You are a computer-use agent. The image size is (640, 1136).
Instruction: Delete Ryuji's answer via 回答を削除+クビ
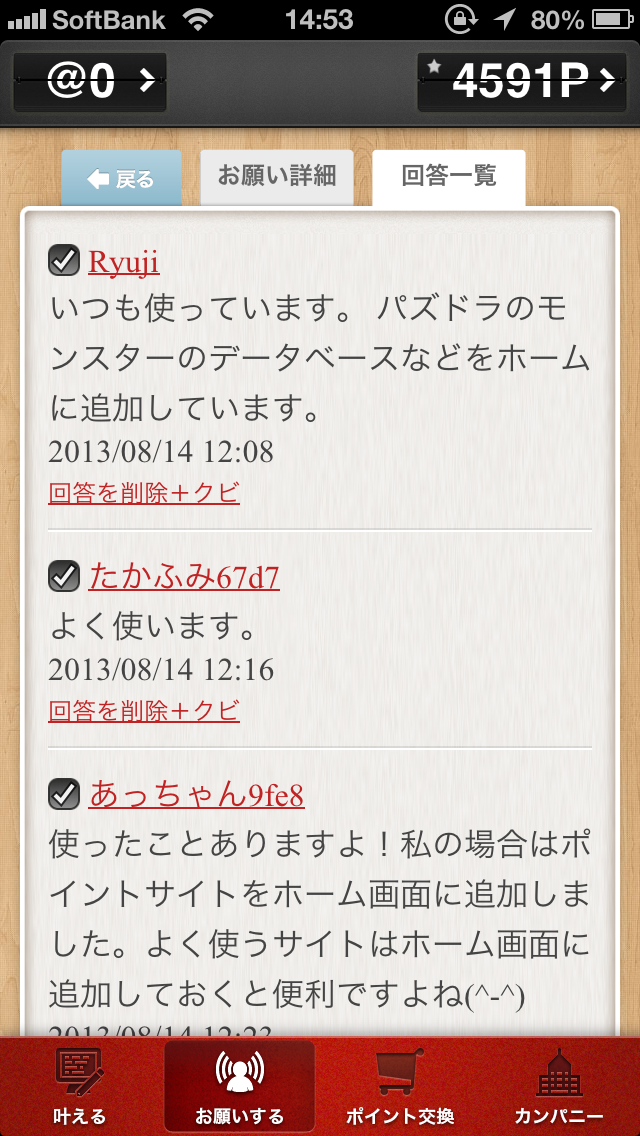click(x=144, y=493)
